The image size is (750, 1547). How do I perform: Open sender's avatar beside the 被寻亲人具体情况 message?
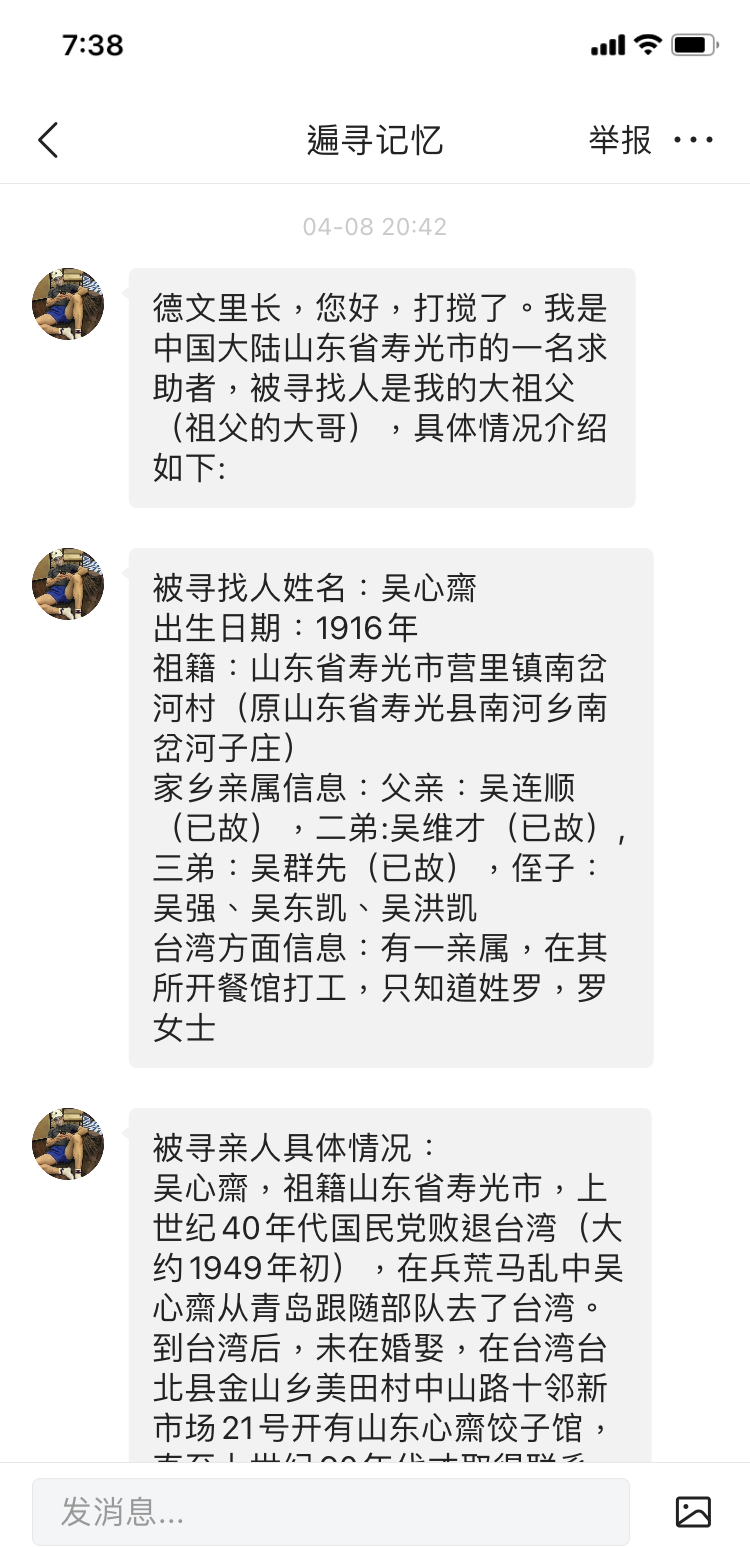click(x=68, y=1144)
